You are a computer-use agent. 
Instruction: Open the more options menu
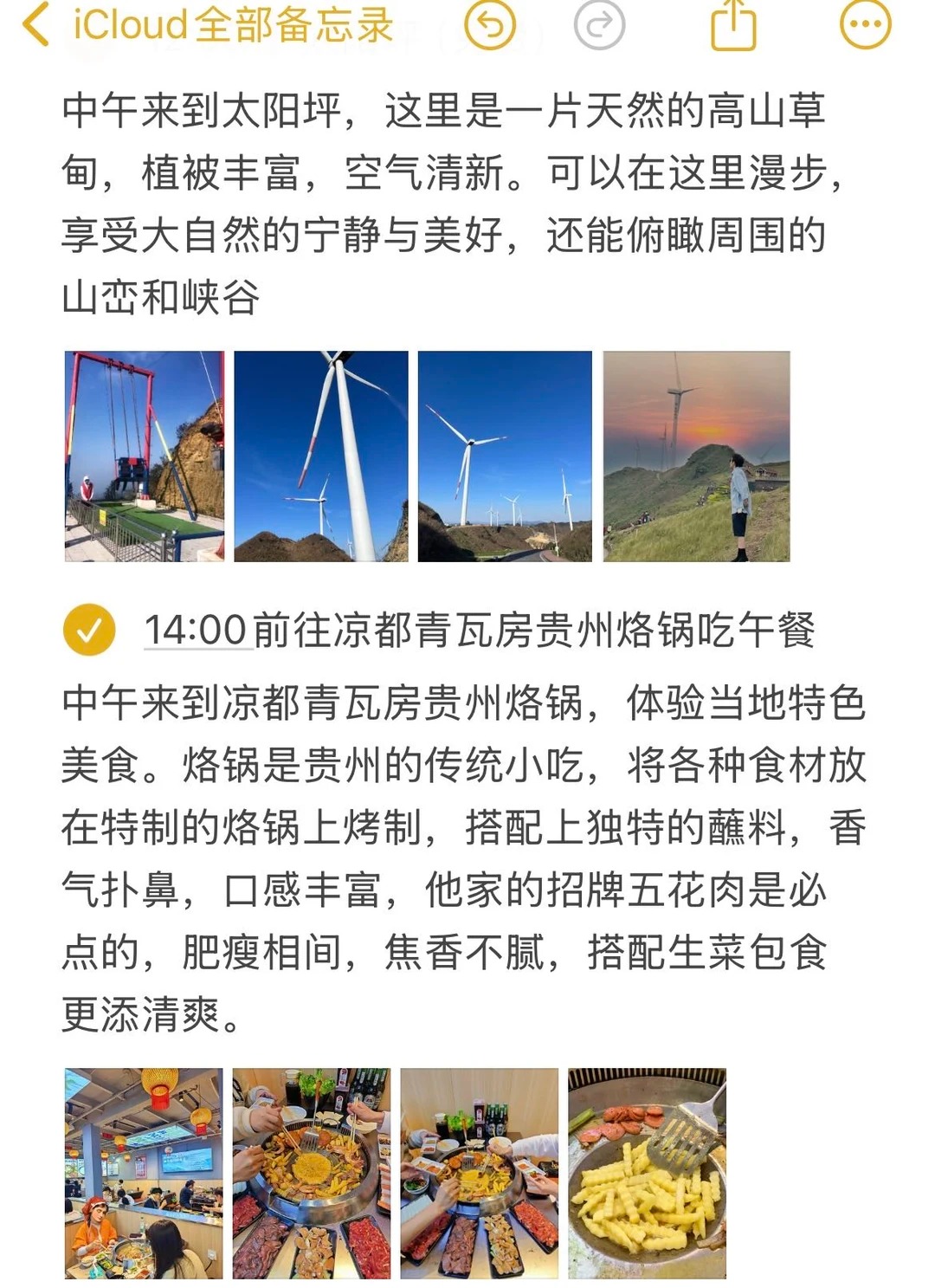click(x=865, y=24)
